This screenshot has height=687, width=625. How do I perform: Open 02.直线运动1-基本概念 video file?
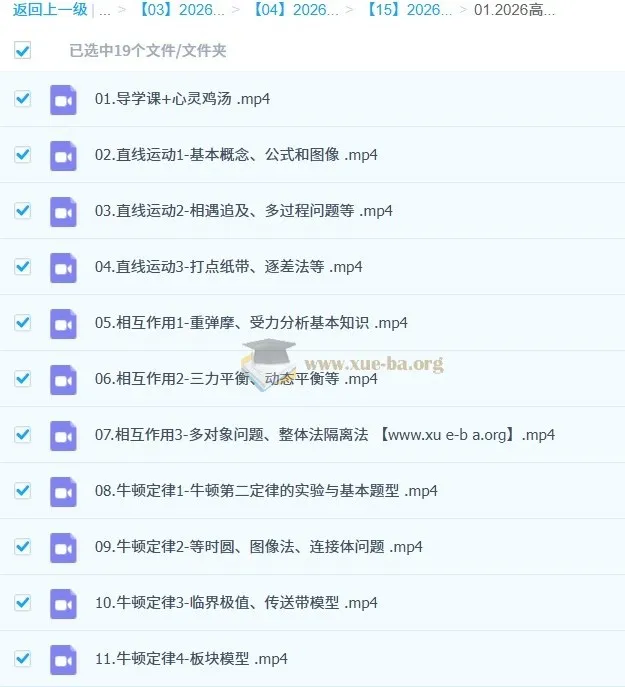pos(236,155)
